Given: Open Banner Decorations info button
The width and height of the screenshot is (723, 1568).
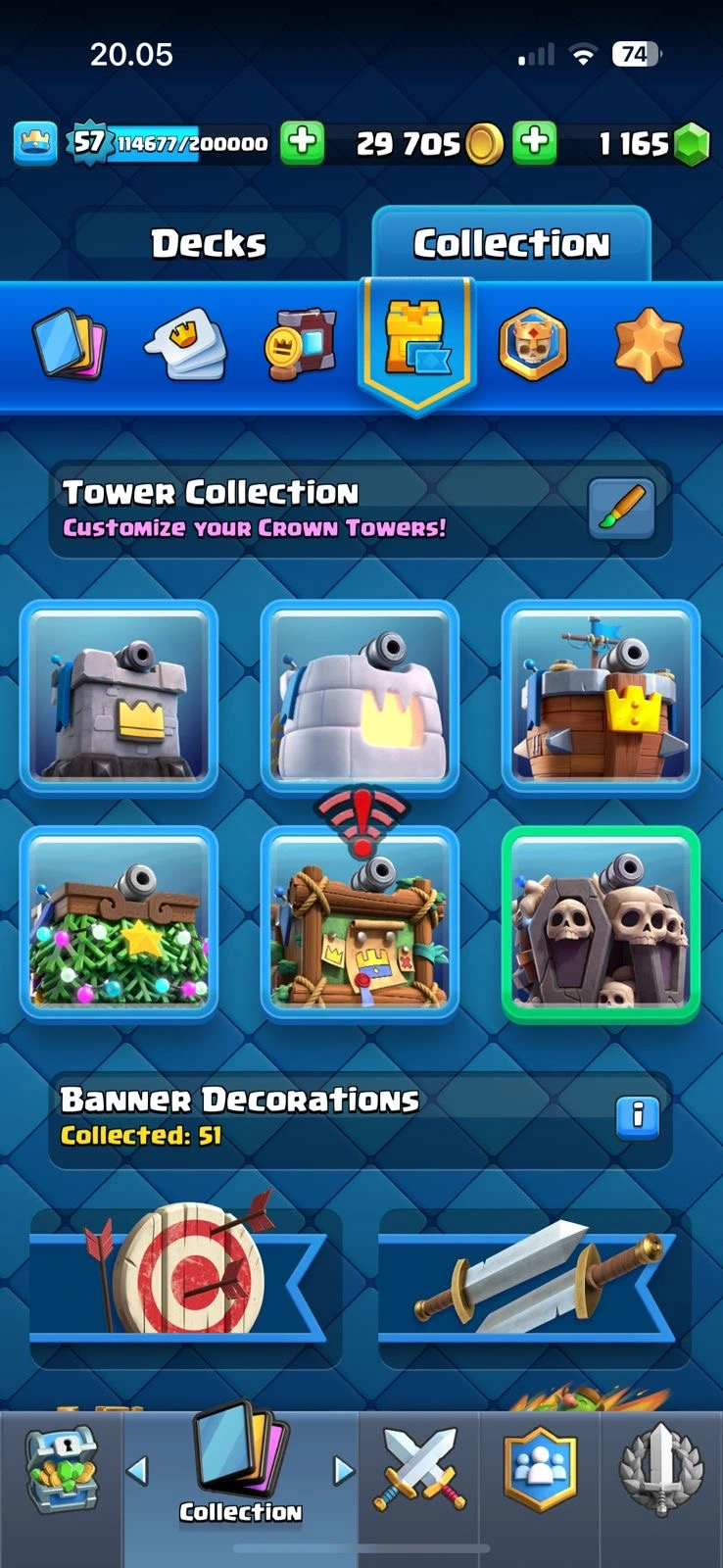Looking at the screenshot, I should click(638, 1115).
